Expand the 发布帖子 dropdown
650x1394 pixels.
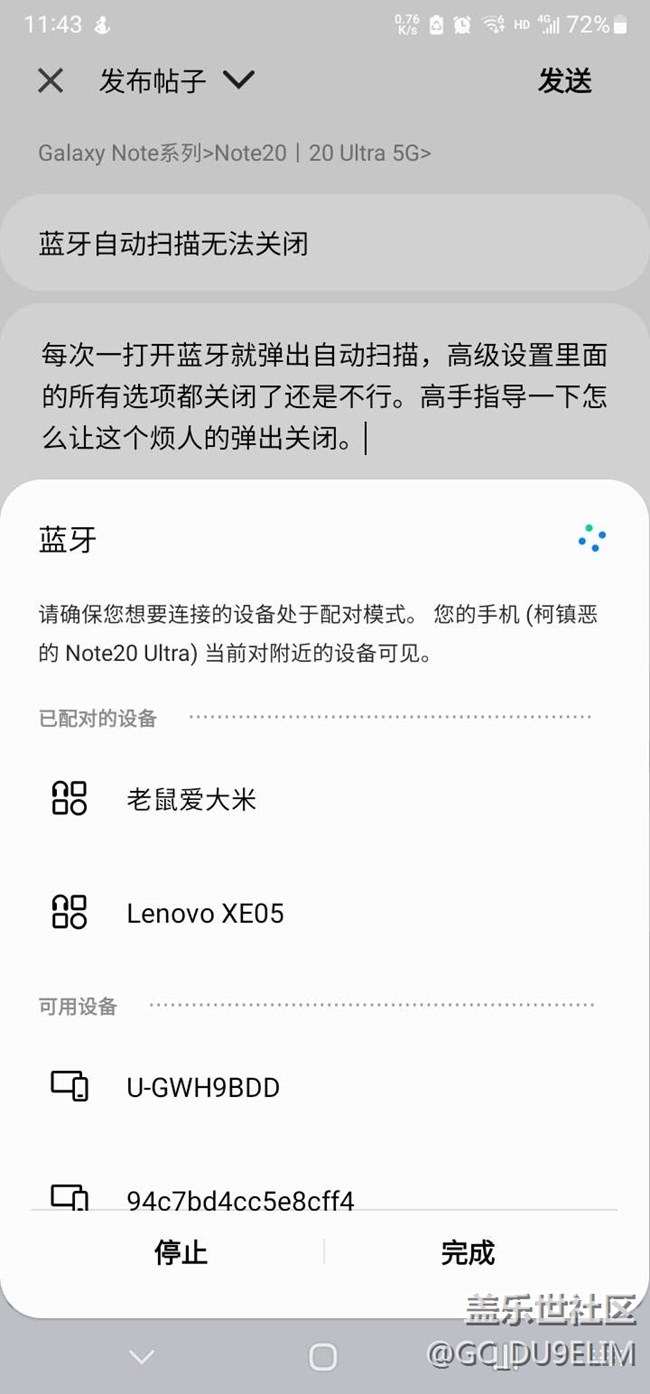238,80
